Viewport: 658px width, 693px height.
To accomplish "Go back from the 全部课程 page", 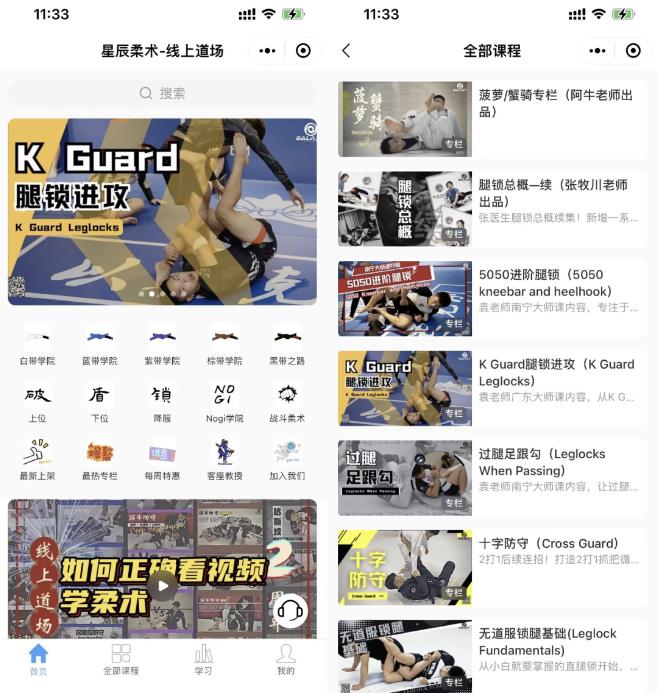I will click(346, 50).
